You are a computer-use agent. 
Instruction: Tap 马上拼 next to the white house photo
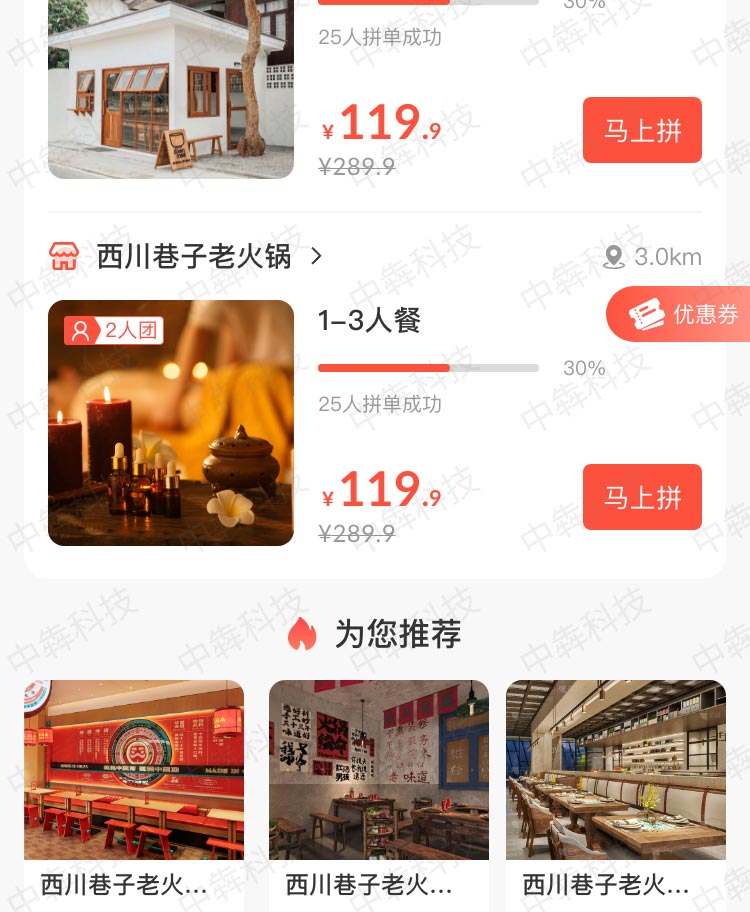tap(642, 130)
